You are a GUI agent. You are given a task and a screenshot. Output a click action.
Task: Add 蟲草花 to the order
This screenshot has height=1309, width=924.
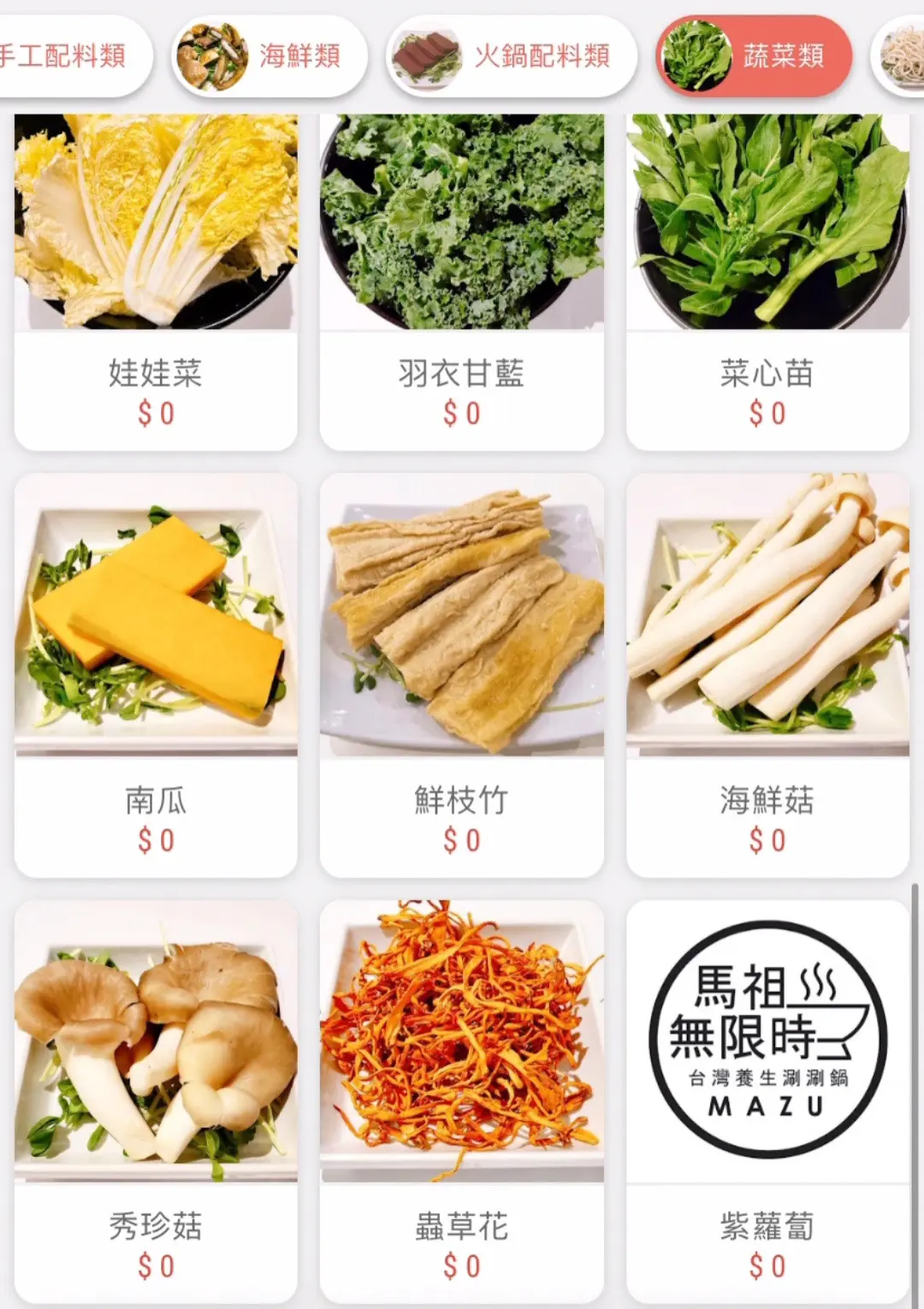462,1100
